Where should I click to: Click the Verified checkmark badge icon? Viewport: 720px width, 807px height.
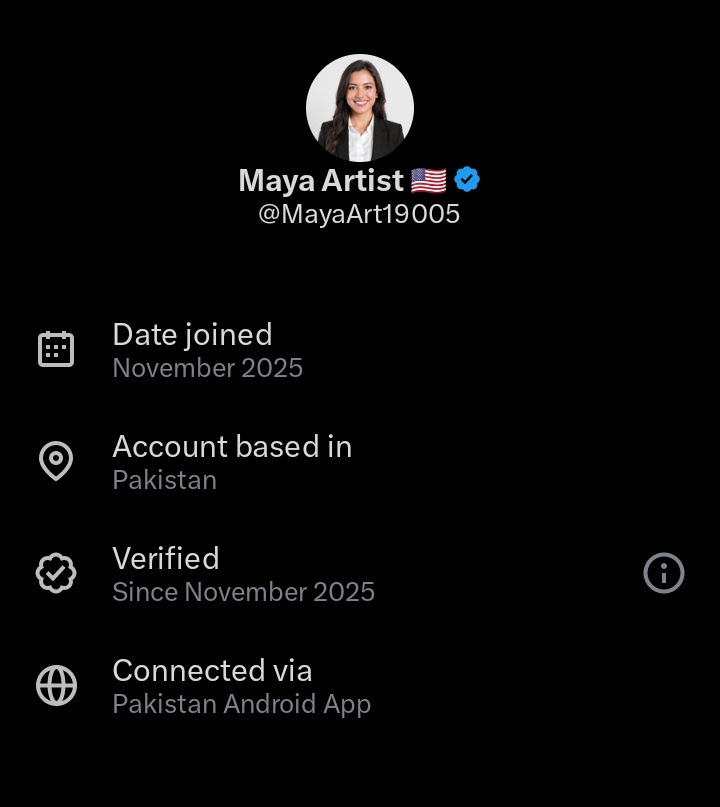point(56,573)
